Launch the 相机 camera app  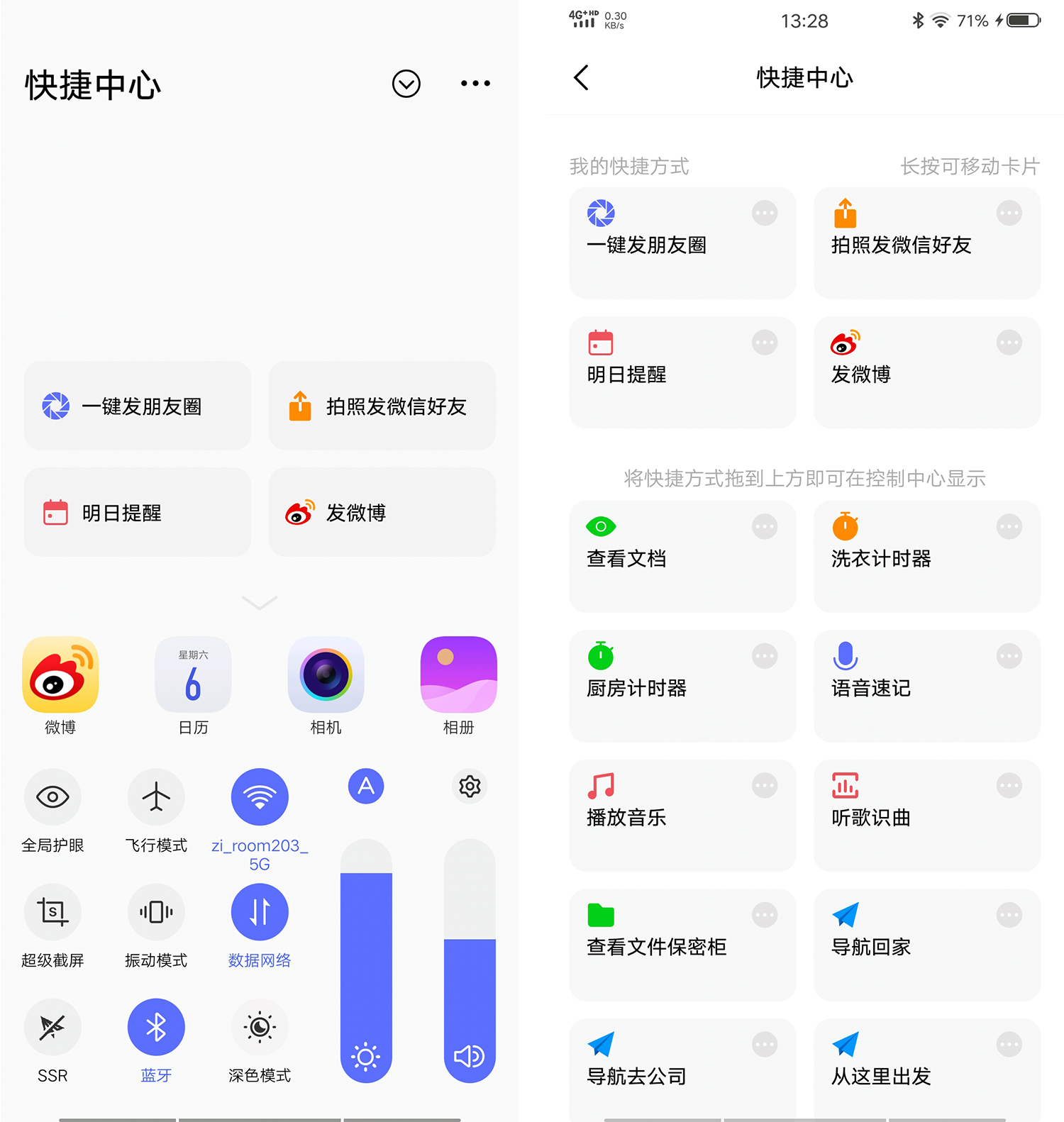click(x=326, y=675)
